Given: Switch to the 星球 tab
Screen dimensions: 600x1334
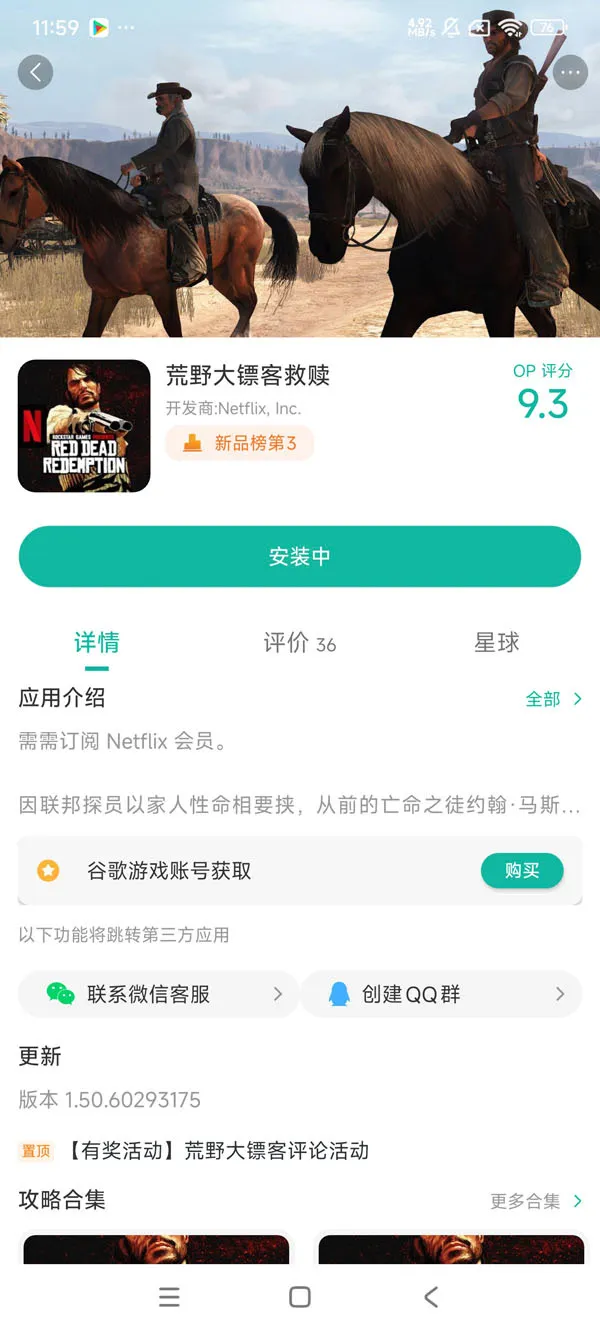Looking at the screenshot, I should coord(497,643).
